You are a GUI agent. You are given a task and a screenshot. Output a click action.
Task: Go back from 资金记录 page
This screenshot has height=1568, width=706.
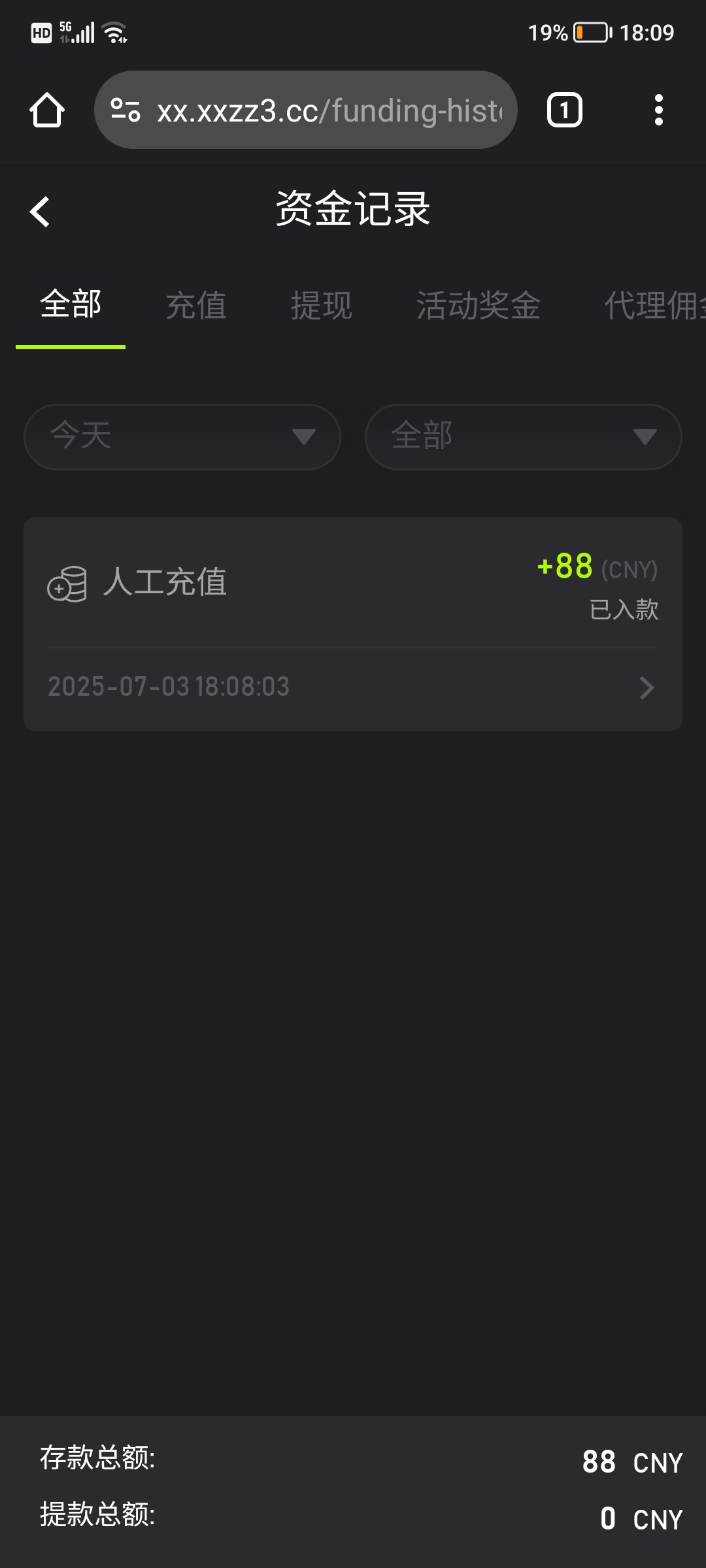click(x=41, y=212)
